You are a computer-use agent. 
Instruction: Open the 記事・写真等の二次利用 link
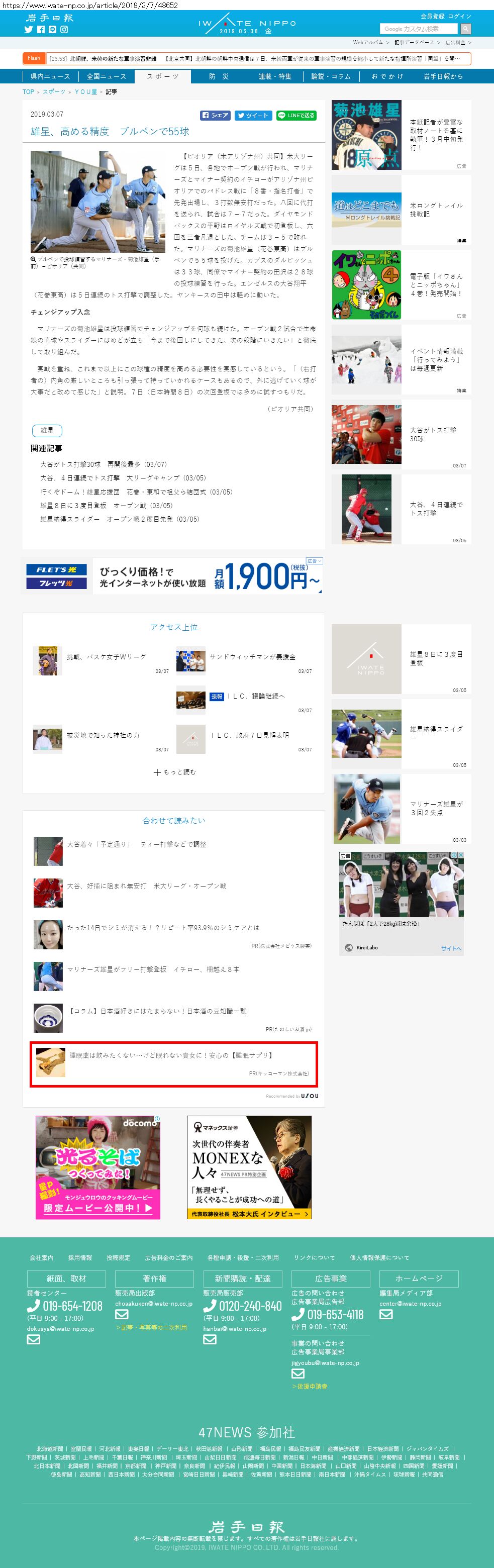coord(151,1327)
